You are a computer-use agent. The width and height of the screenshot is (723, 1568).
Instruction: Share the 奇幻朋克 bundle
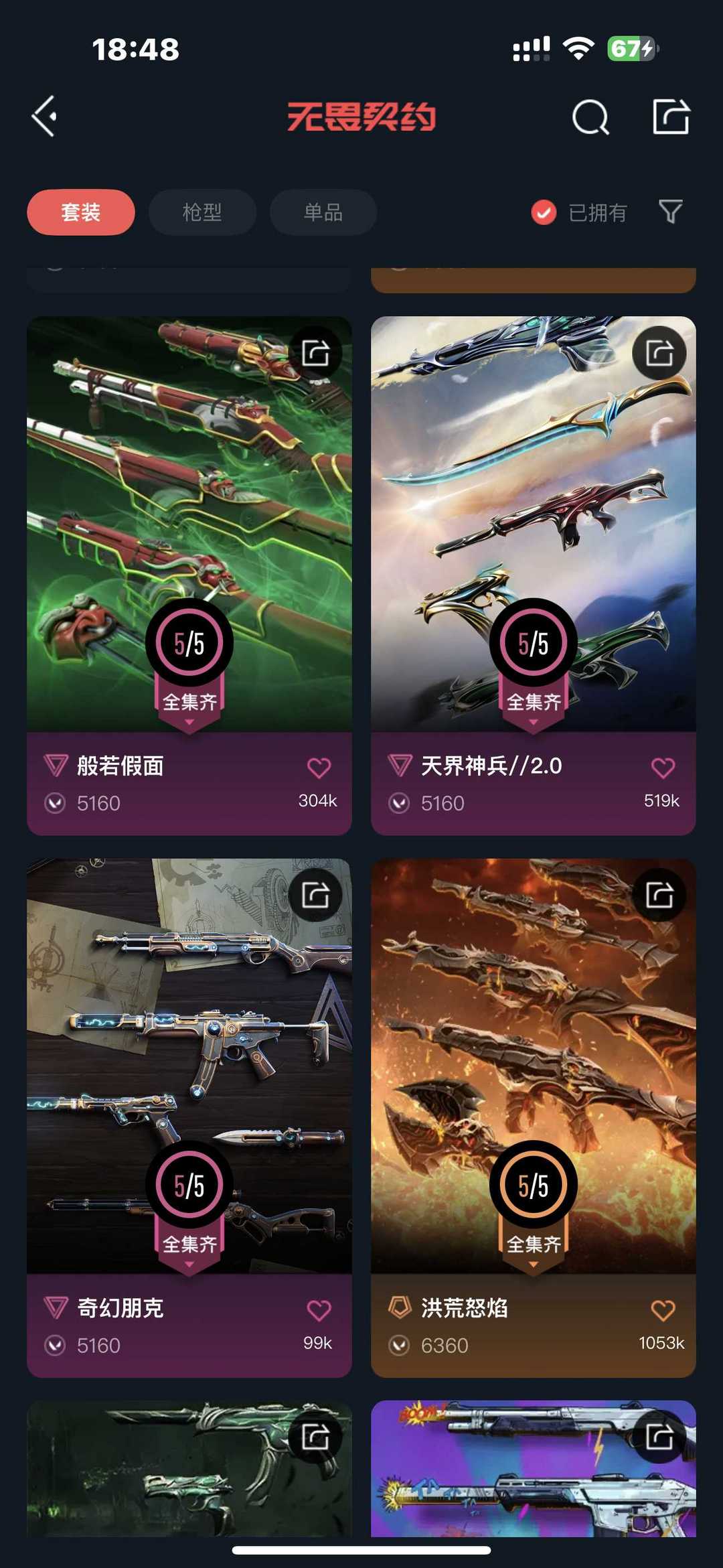point(315,895)
